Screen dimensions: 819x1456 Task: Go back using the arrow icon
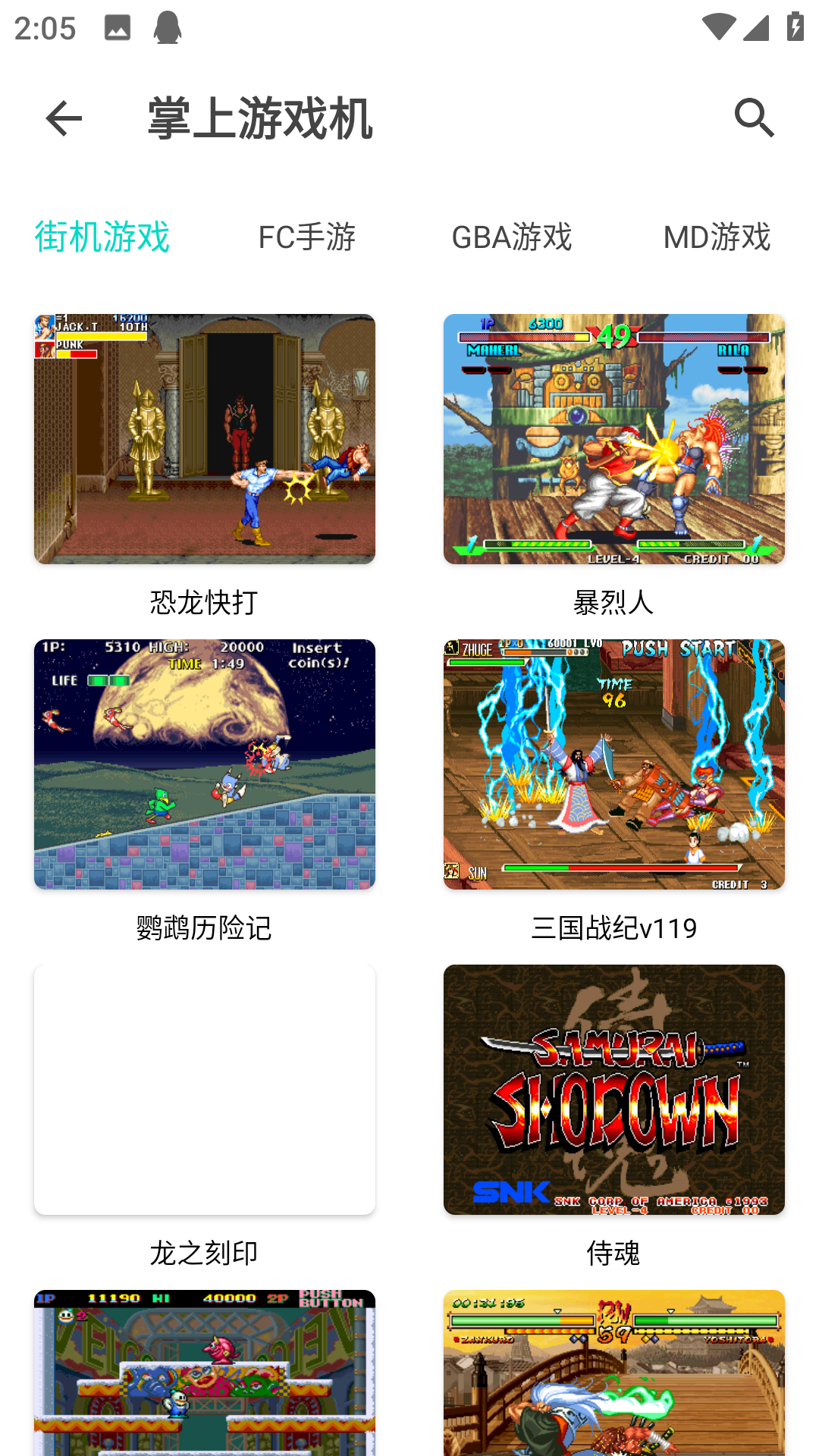click(x=64, y=118)
